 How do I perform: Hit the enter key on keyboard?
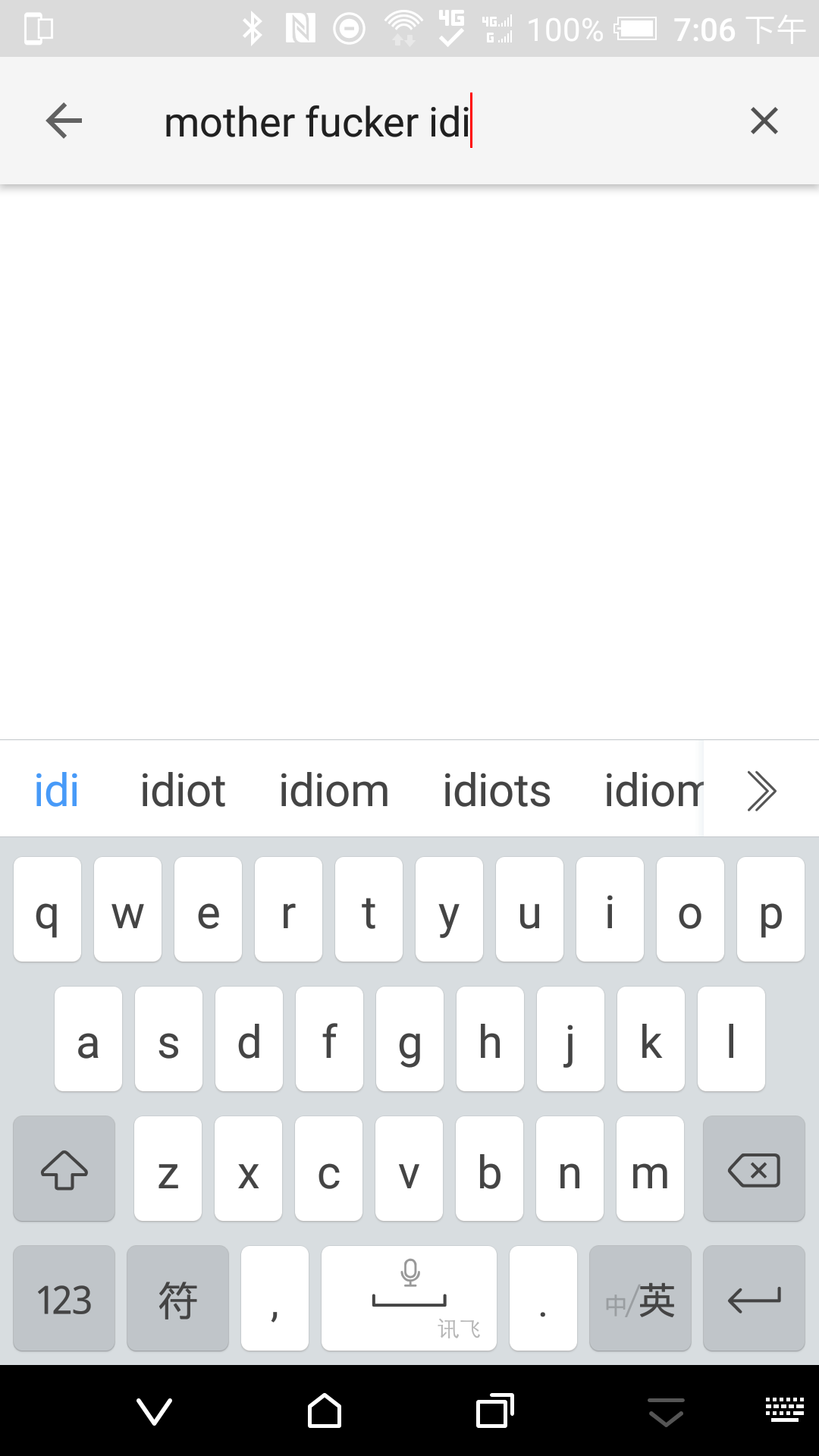[x=754, y=1300]
